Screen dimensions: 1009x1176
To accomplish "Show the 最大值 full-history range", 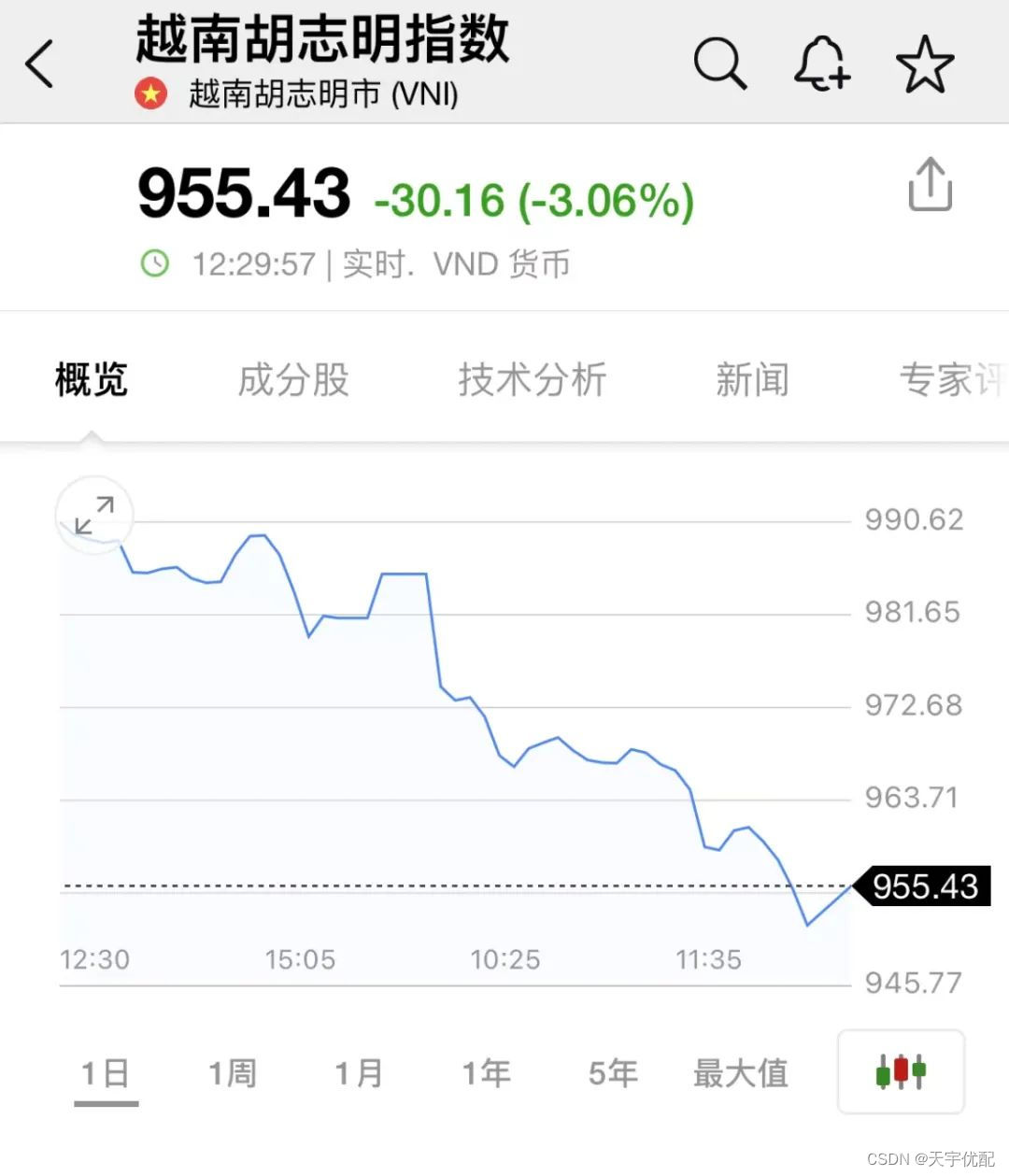I will point(740,1073).
